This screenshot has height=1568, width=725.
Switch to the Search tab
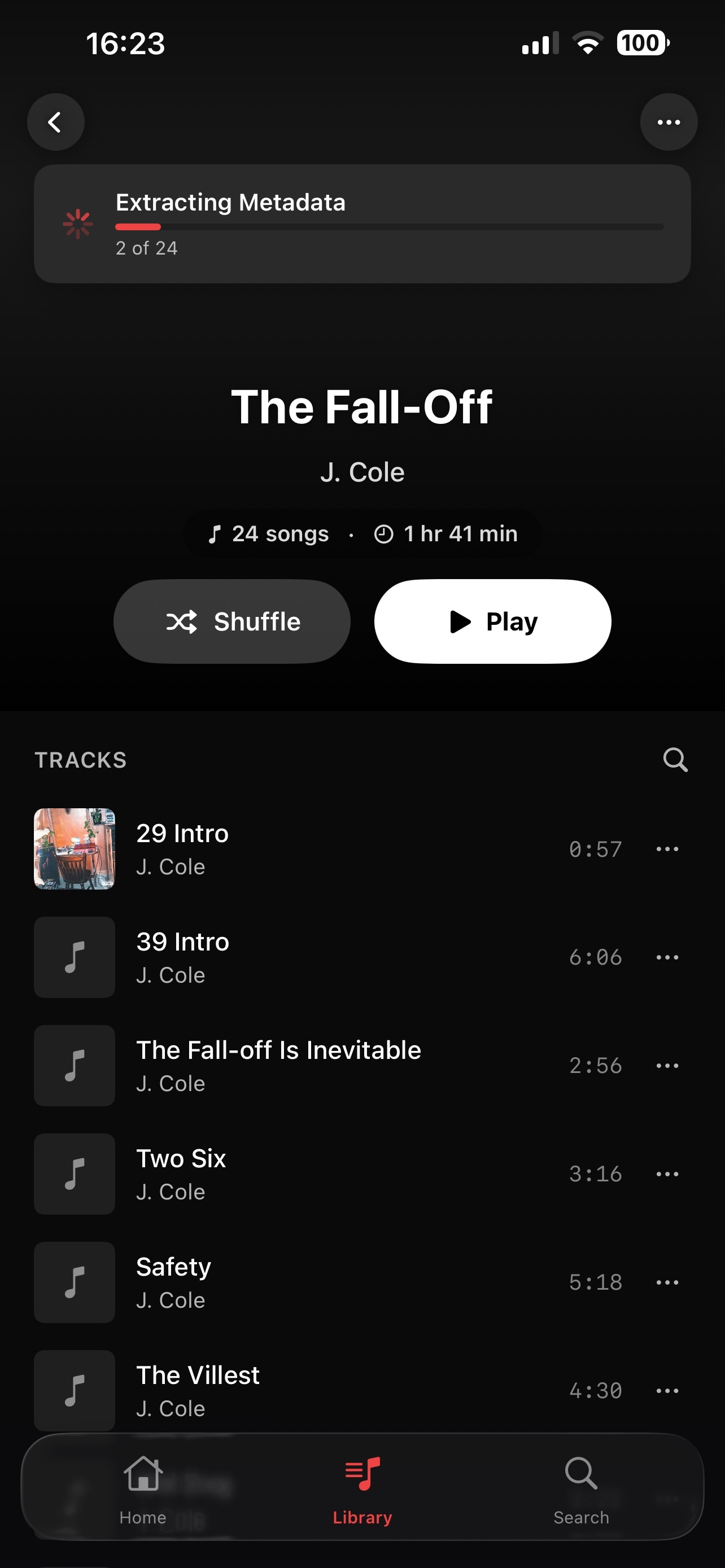click(x=580, y=1489)
